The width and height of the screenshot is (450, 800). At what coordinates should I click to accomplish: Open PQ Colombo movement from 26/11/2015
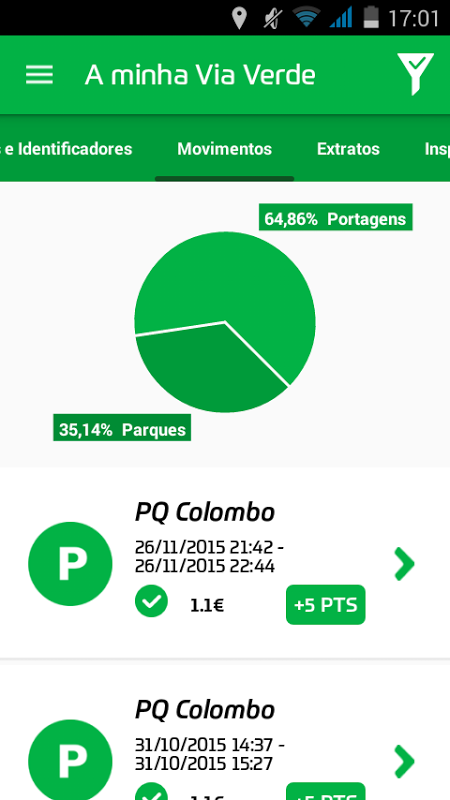pos(225,563)
